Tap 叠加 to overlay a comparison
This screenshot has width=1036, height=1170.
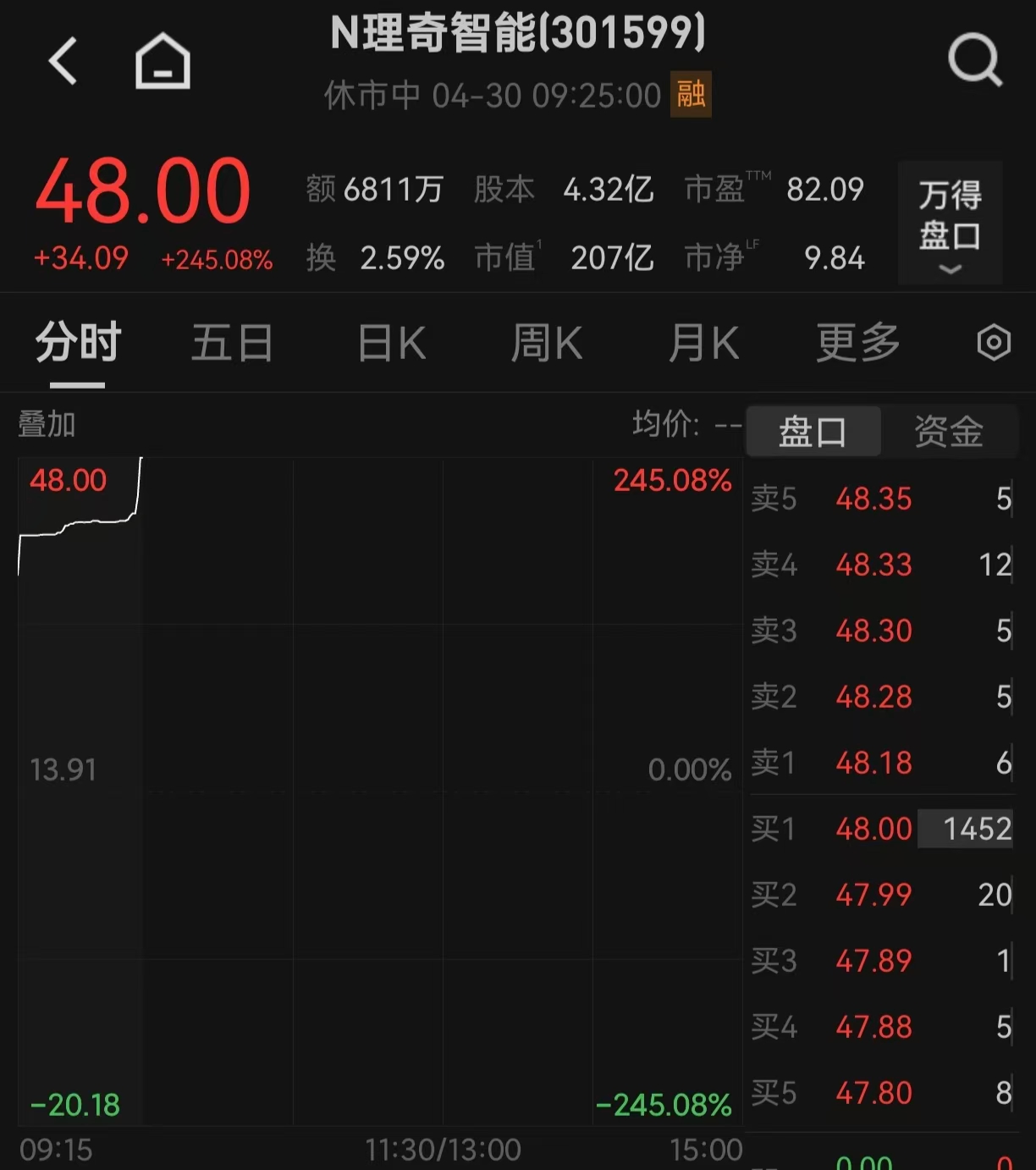(x=47, y=424)
